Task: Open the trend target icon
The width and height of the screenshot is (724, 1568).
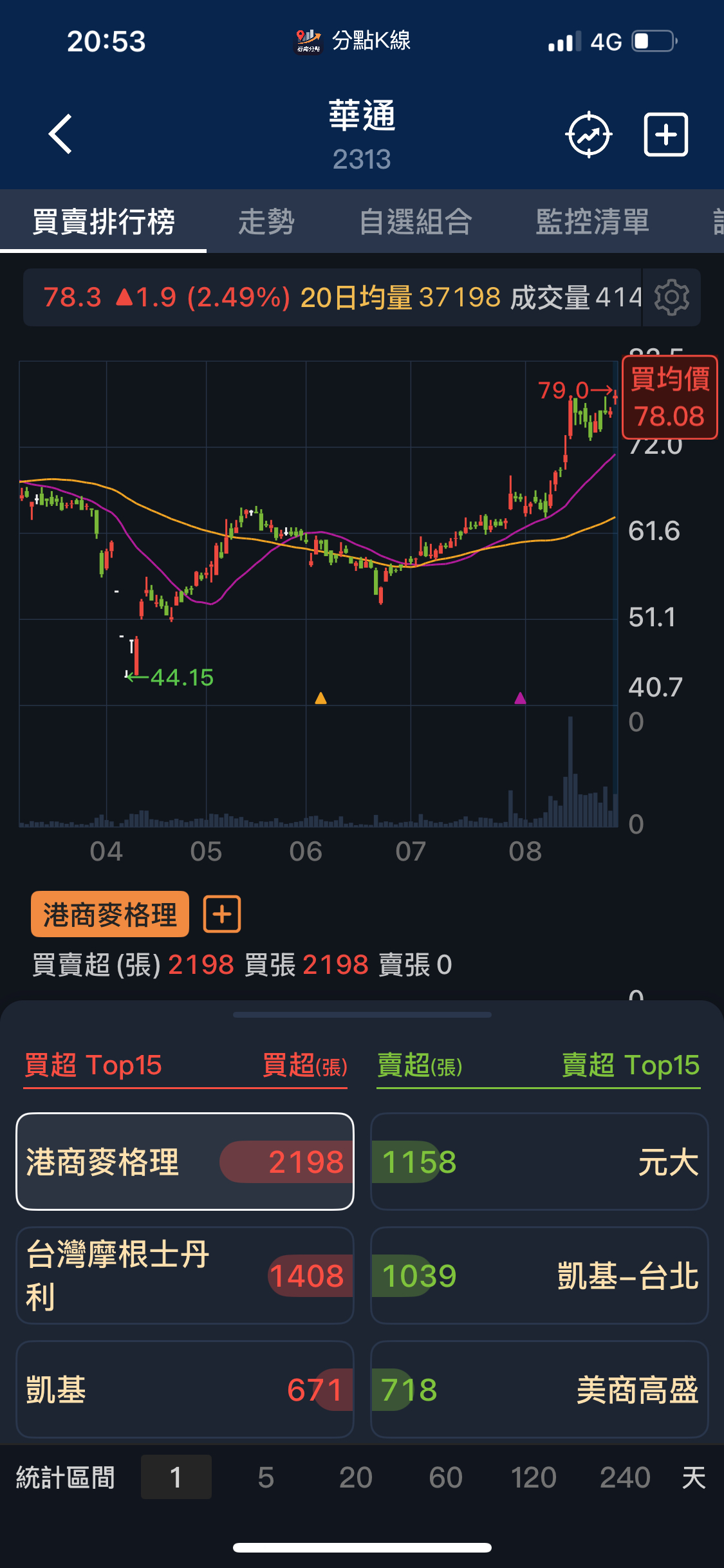Action: point(588,135)
